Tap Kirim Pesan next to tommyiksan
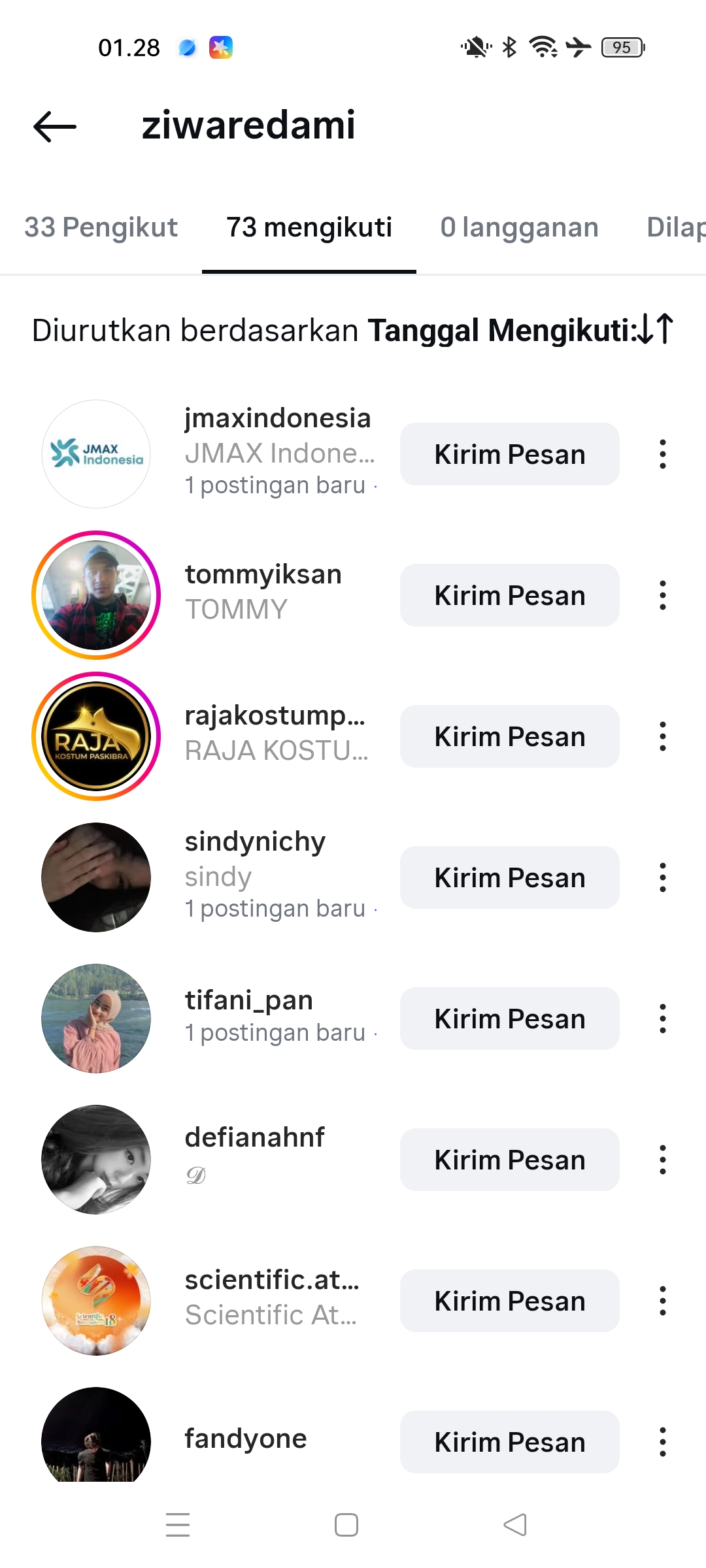 509,595
